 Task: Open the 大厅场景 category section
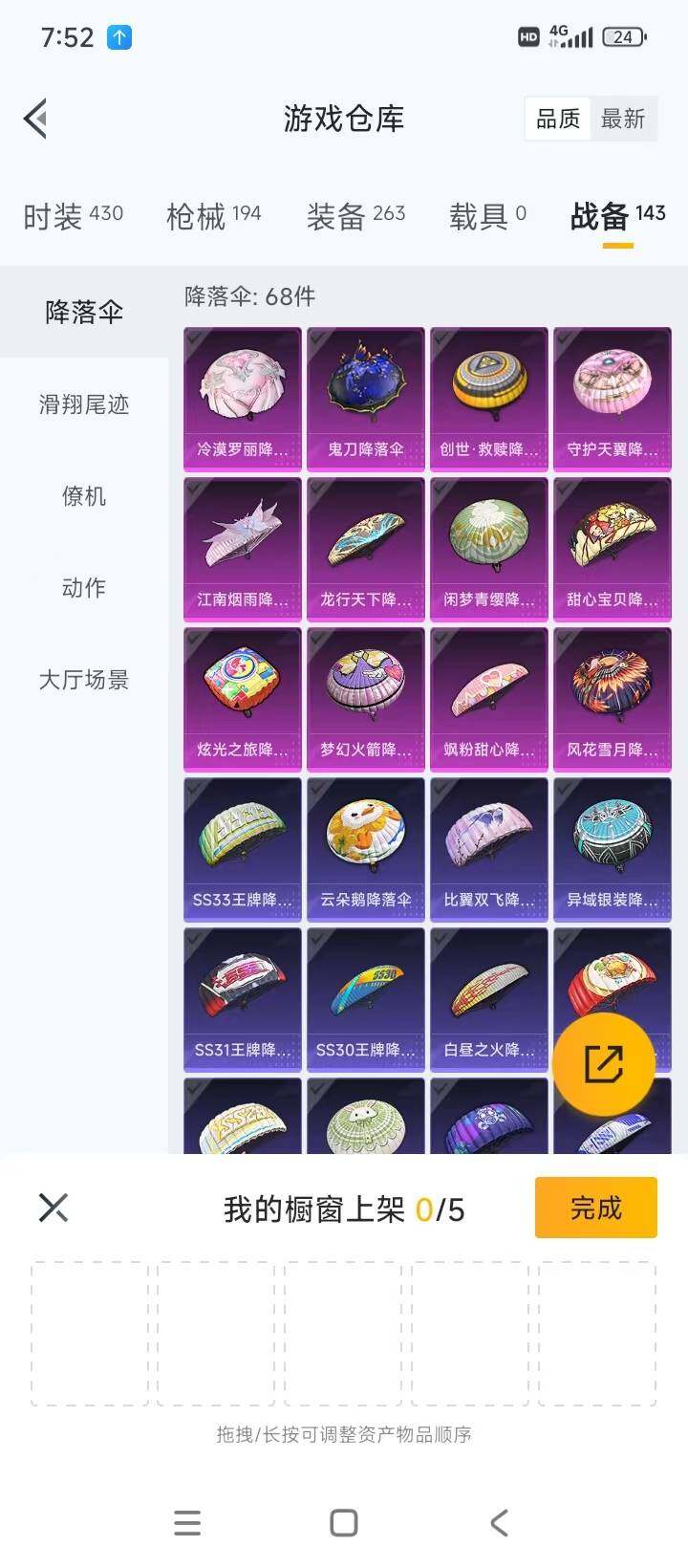(x=84, y=680)
